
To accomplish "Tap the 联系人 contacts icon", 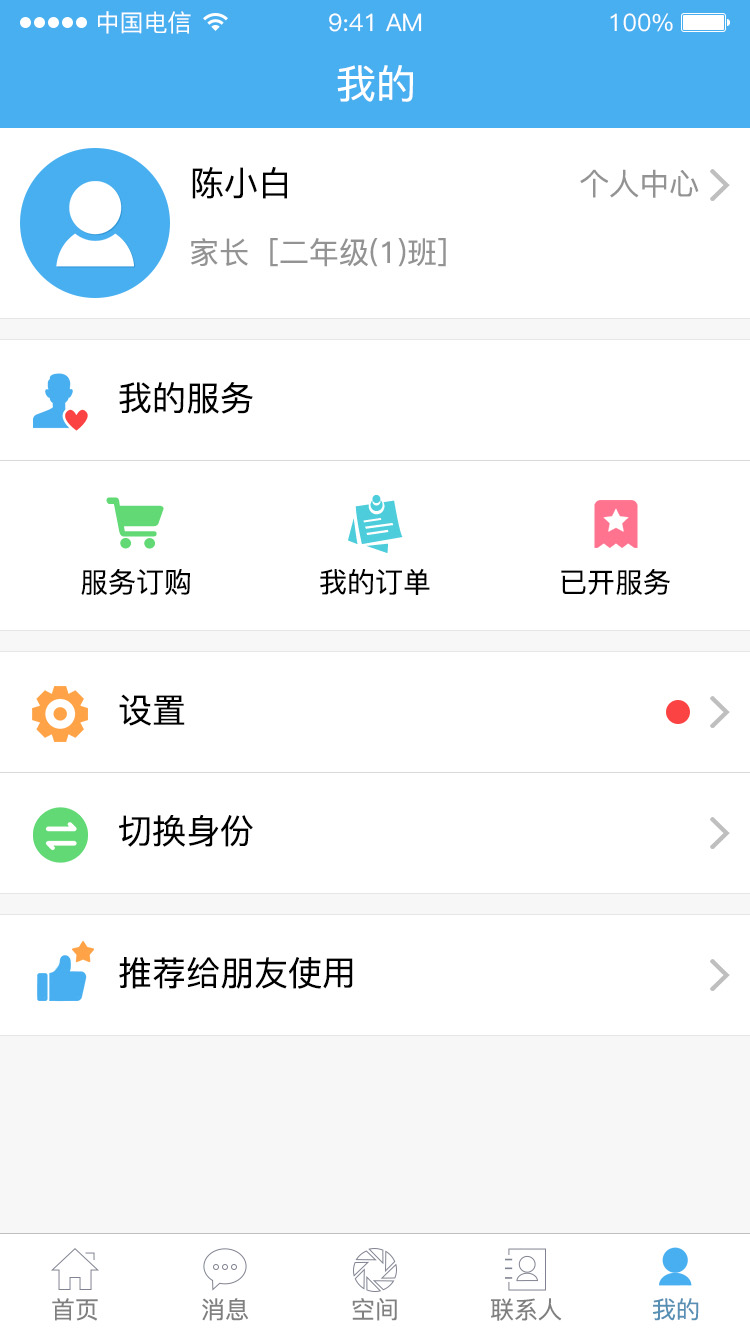I will [x=524, y=1272].
